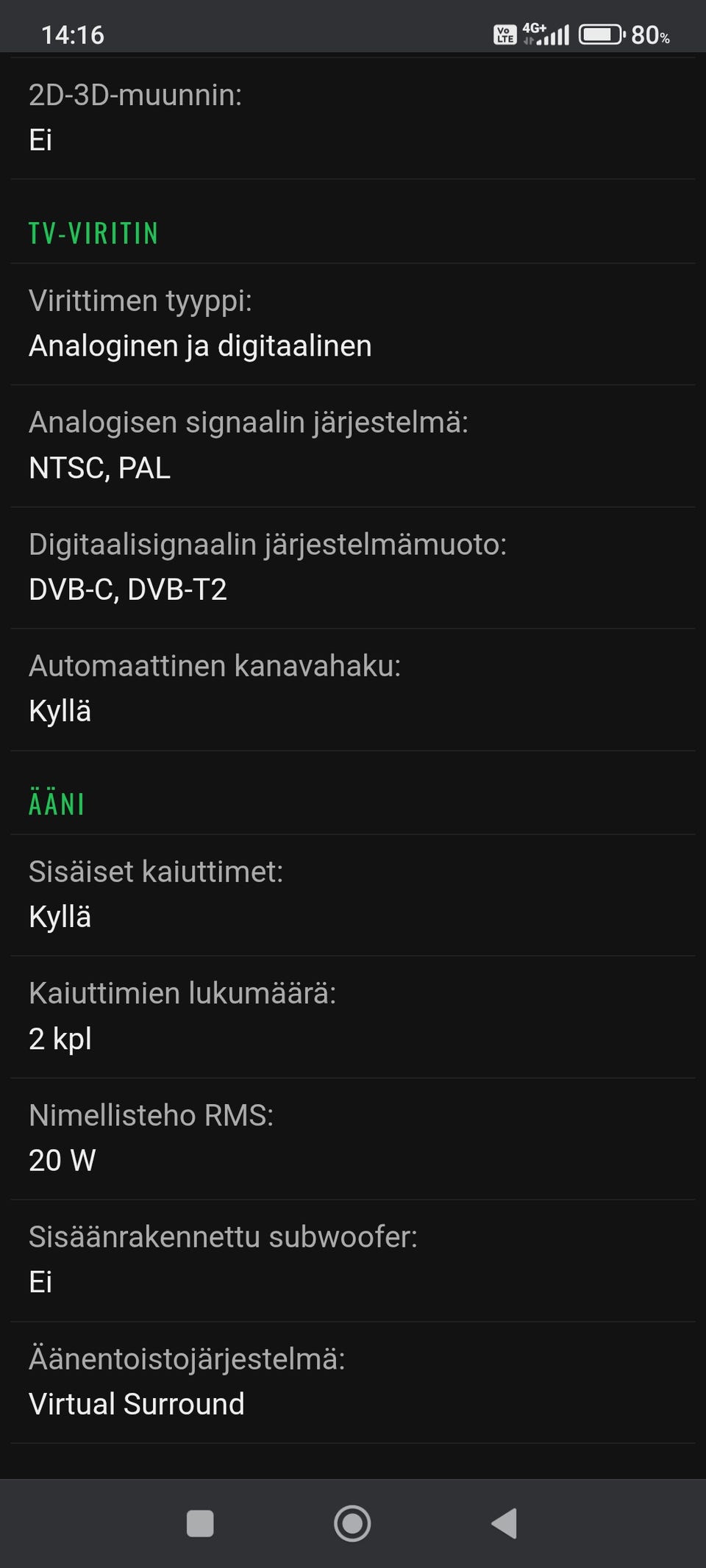Tap the home button in the navigation bar

352,1523
